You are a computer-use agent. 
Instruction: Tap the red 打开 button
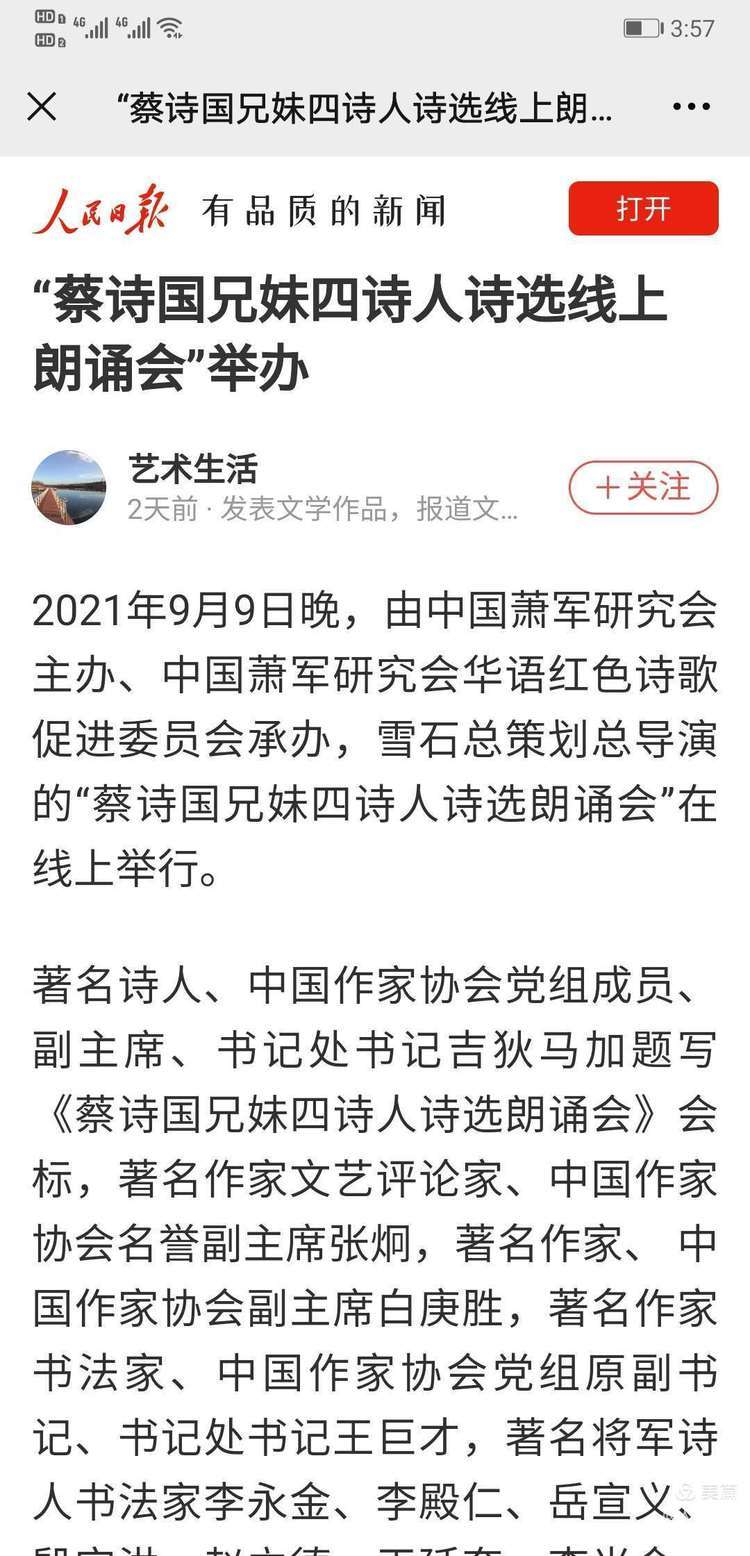click(x=643, y=209)
